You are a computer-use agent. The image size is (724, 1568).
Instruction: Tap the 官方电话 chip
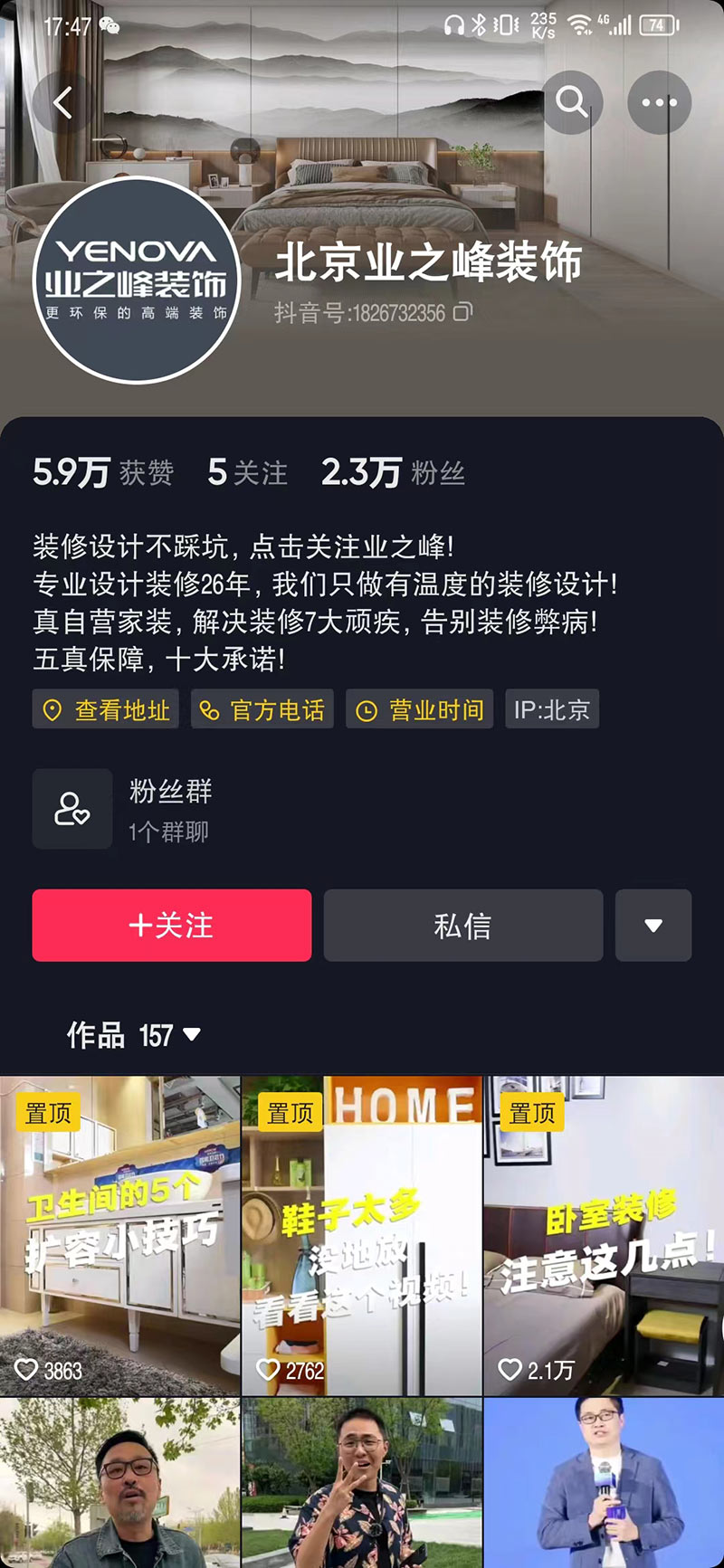262,709
